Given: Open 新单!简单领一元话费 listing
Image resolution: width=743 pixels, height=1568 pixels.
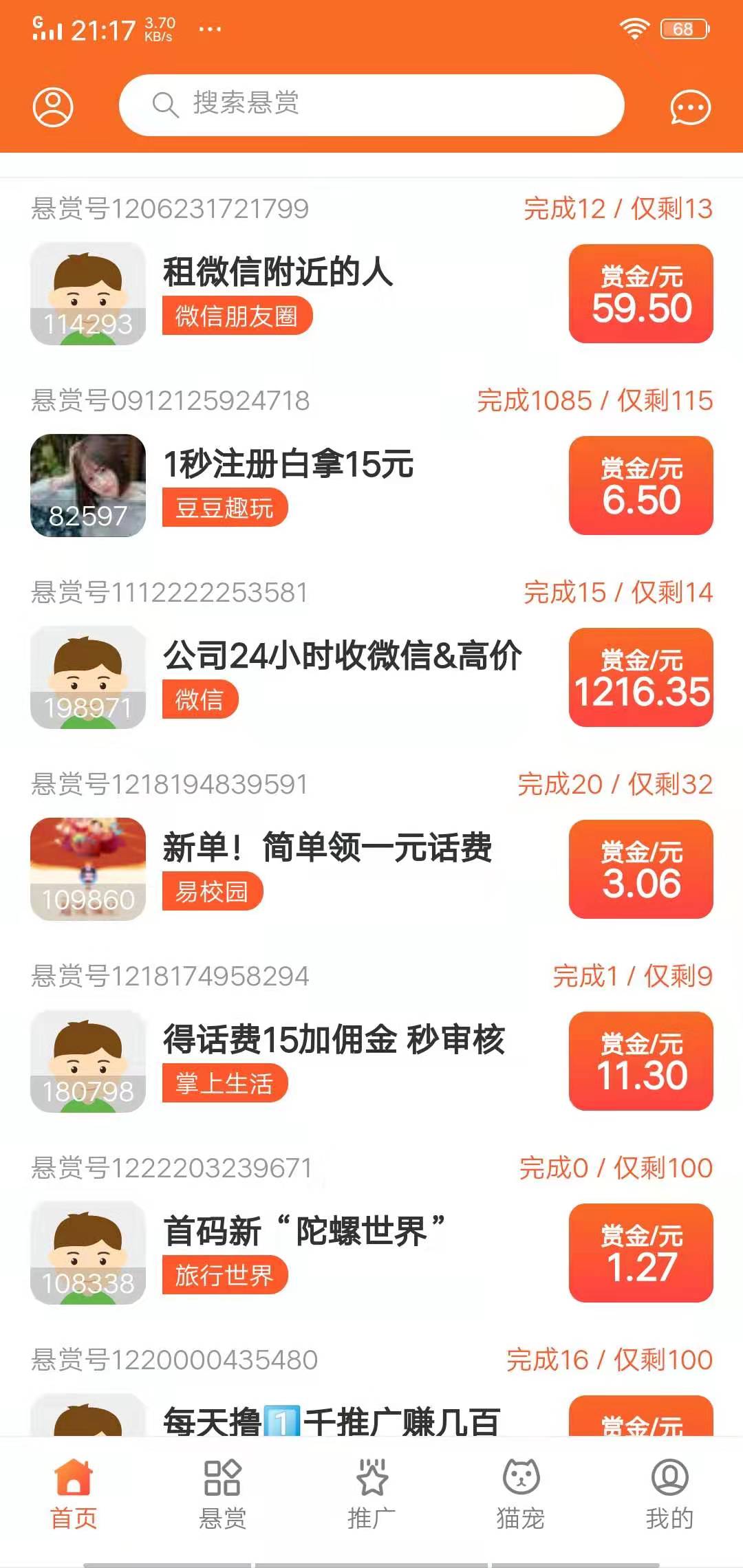Looking at the screenshot, I should click(x=327, y=848).
